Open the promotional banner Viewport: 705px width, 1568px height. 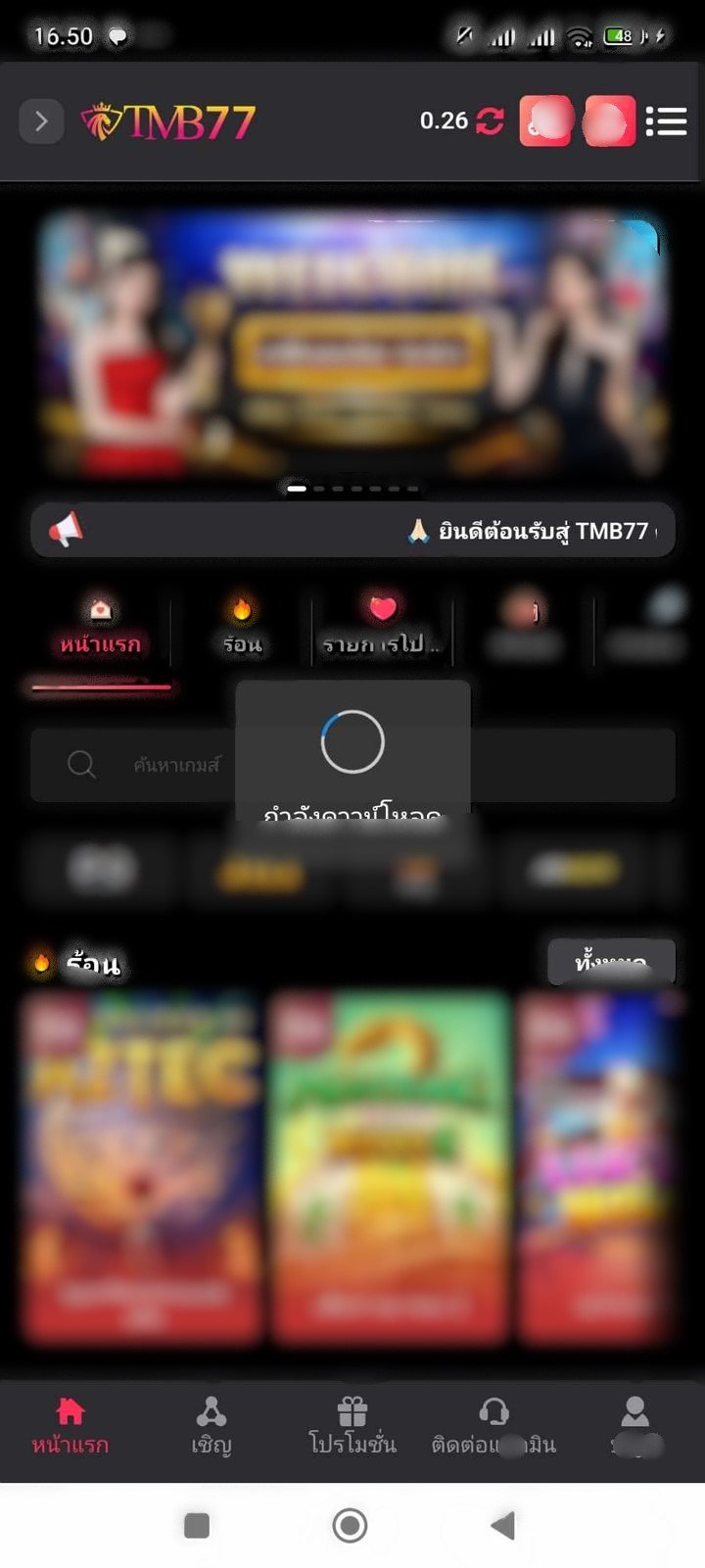tap(352, 343)
